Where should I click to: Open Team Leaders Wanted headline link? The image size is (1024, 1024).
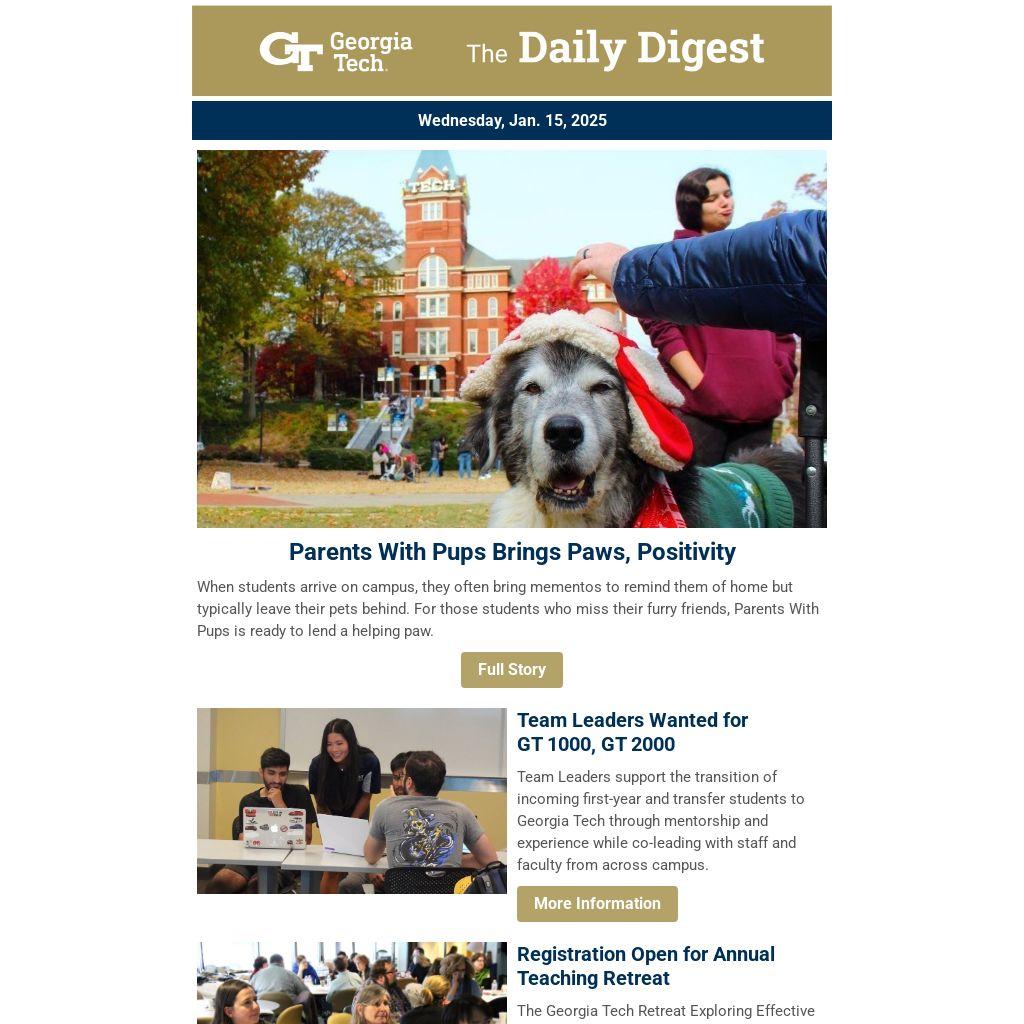(x=632, y=732)
